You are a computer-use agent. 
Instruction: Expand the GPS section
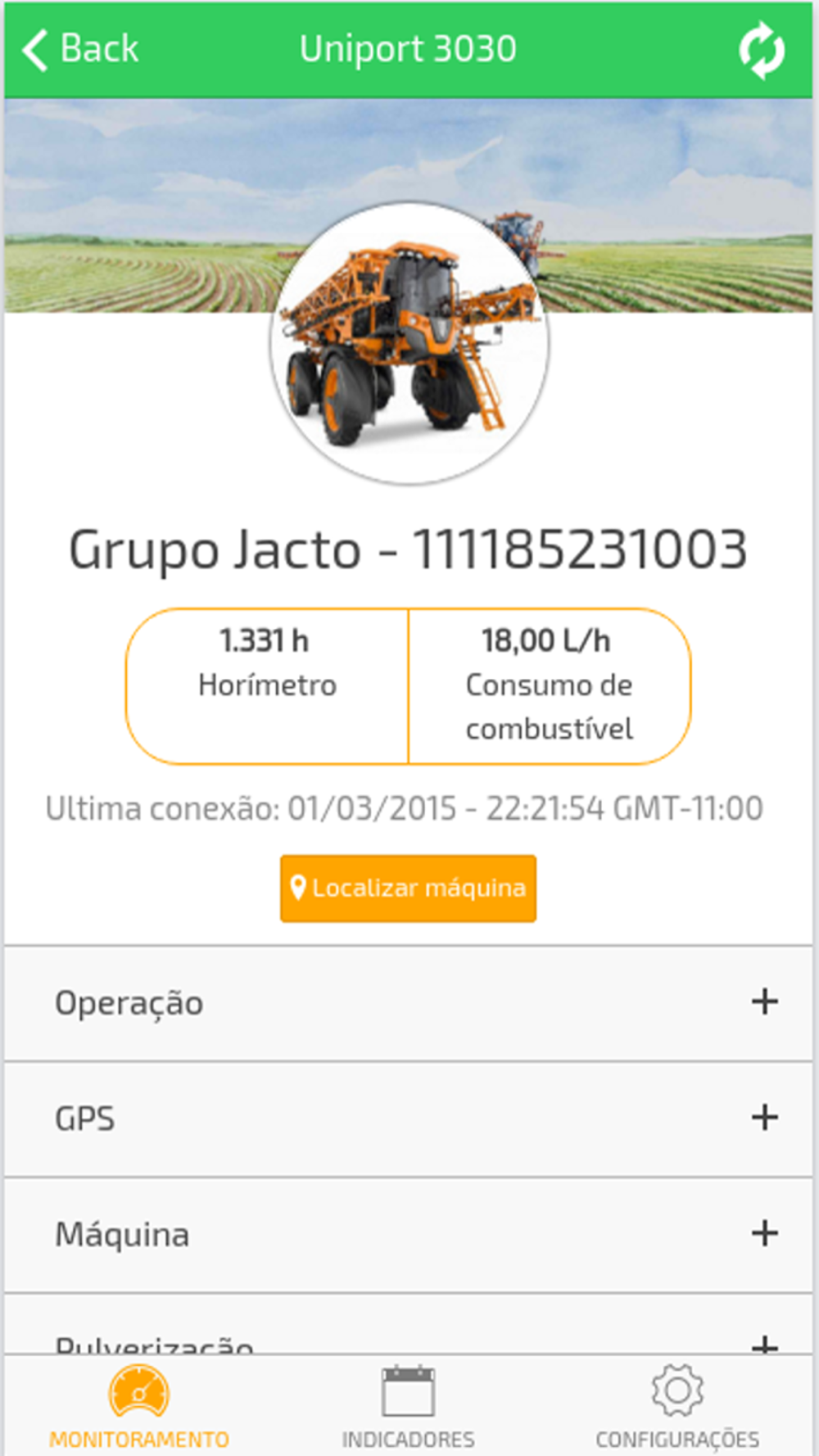(763, 1118)
